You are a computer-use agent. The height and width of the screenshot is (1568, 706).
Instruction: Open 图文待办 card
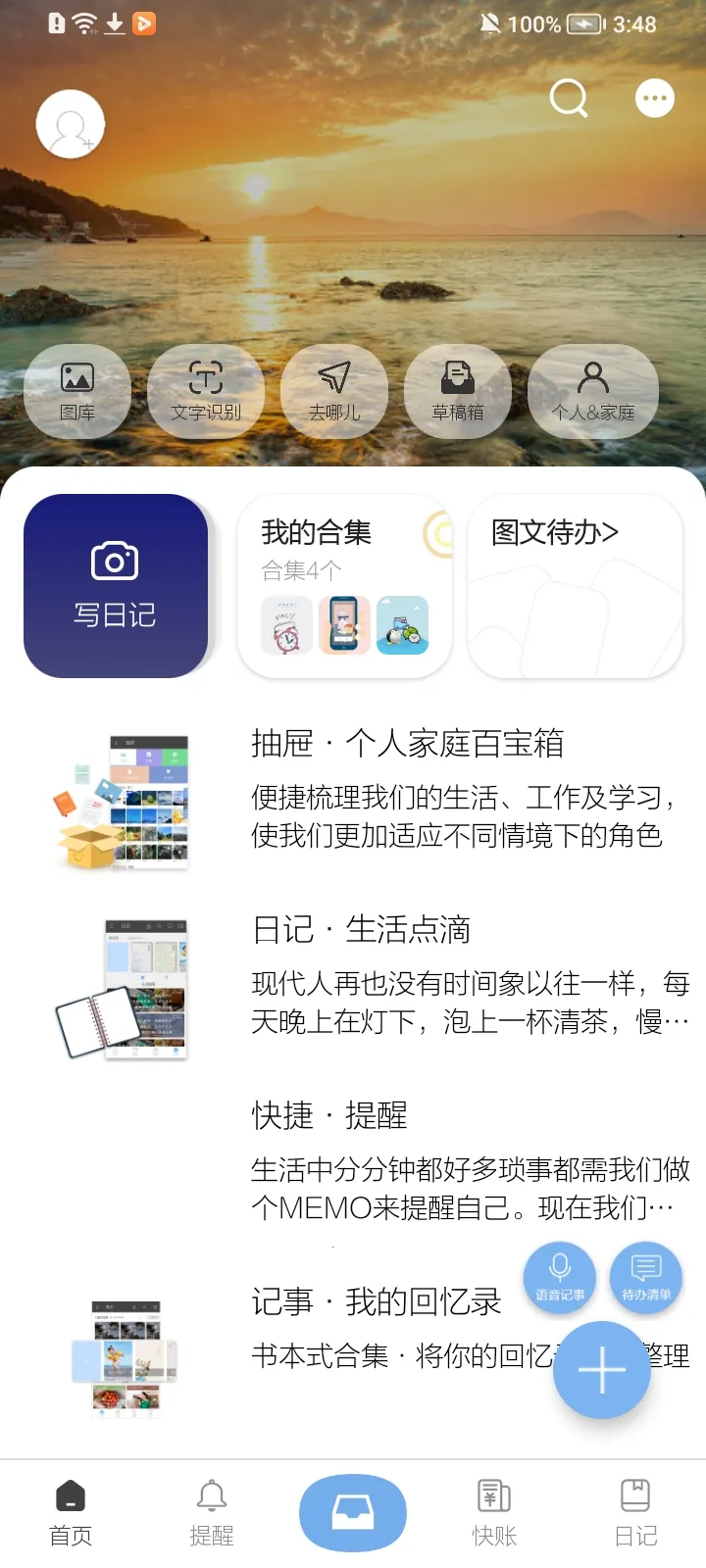[575, 586]
